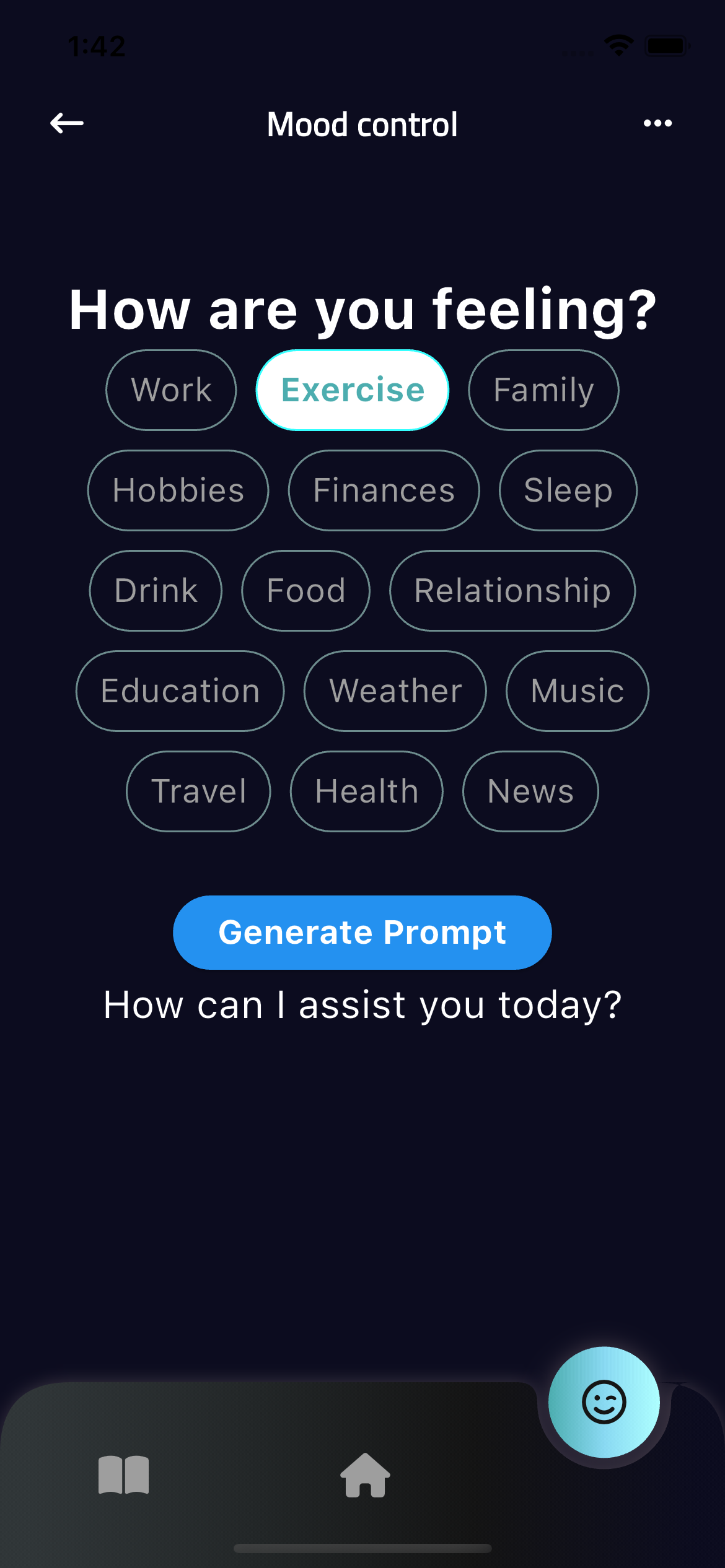Viewport: 725px width, 1568px height.
Task: Open the book journal tab
Action: click(124, 1476)
